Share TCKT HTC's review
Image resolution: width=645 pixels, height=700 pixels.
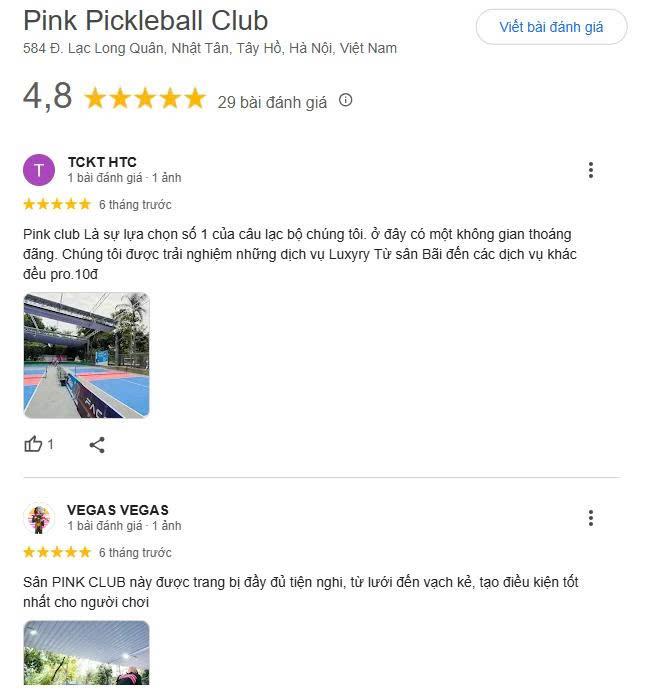pos(97,444)
